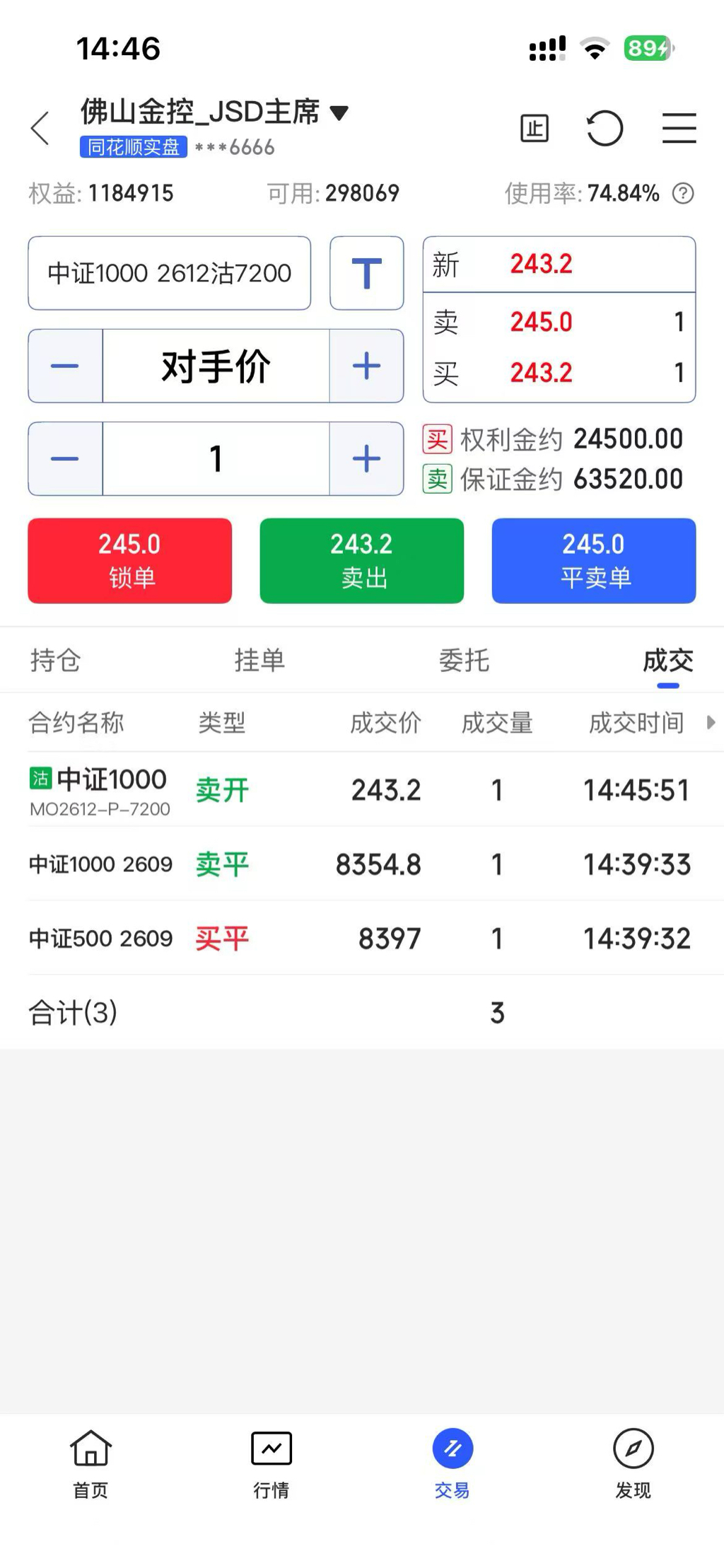Open the 中证1000 MO2612-P-7200 trade record
This screenshot has height=1568, width=724.
[362, 789]
